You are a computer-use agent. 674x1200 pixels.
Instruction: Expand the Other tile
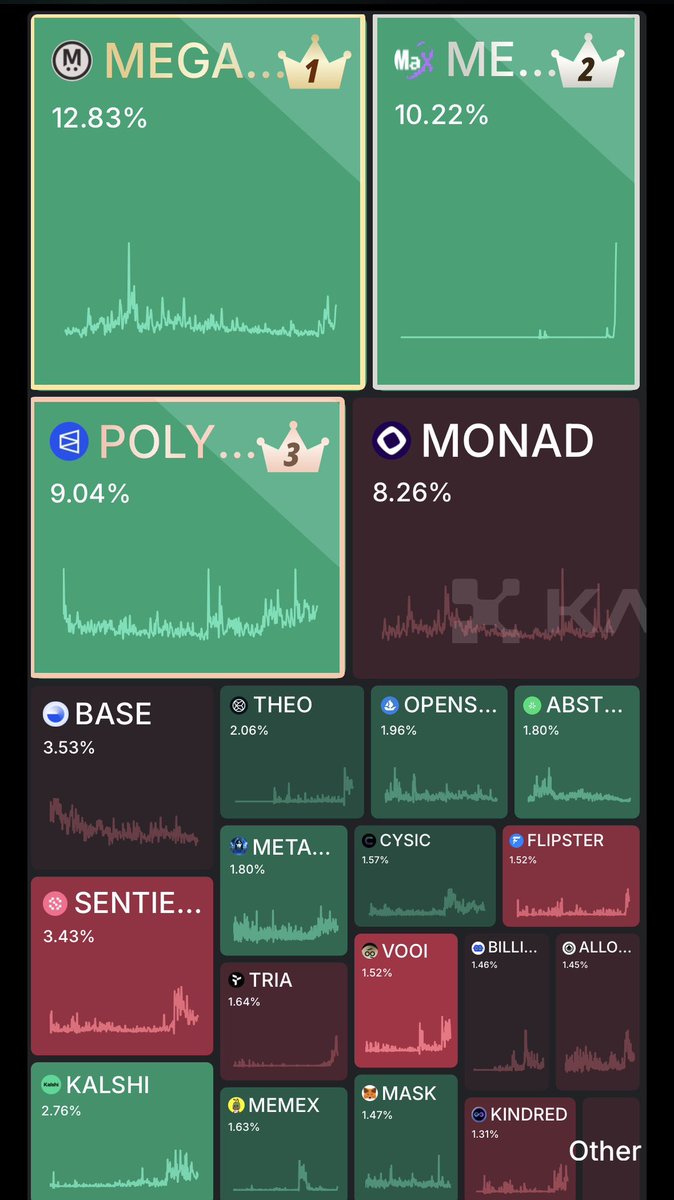tap(610, 1150)
